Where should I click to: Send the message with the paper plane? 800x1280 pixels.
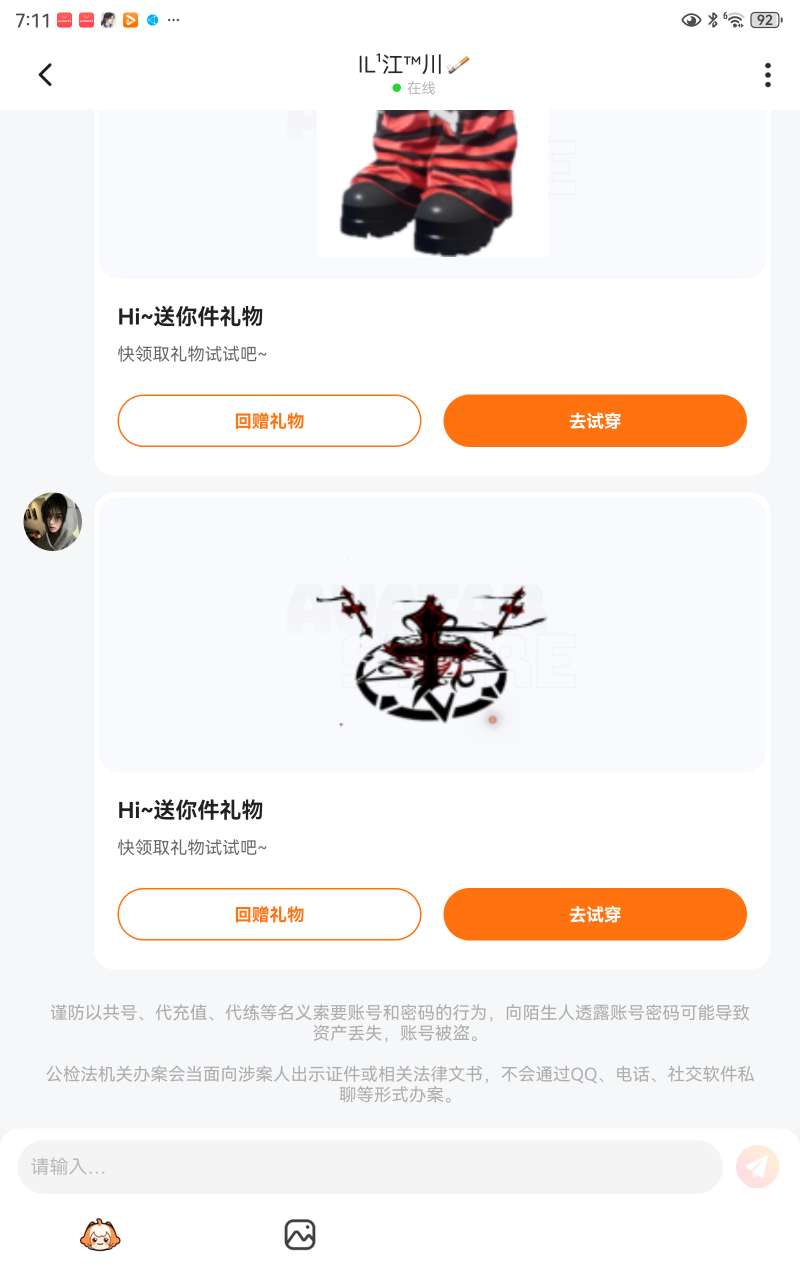[757, 1166]
